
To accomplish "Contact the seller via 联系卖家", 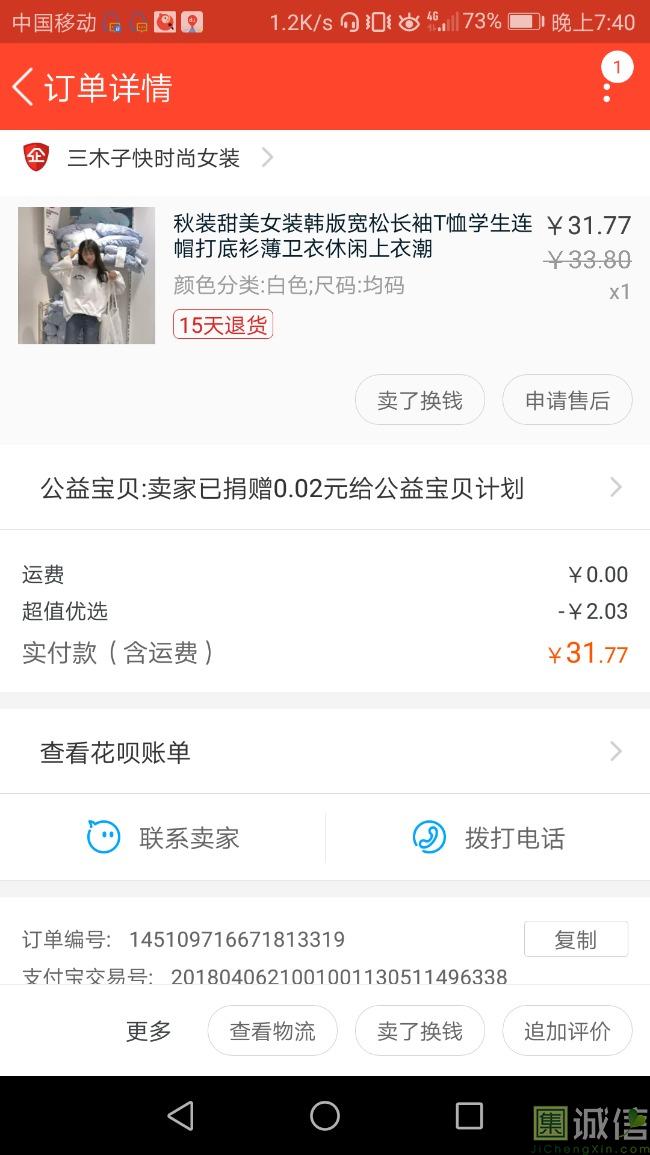I will (x=163, y=838).
